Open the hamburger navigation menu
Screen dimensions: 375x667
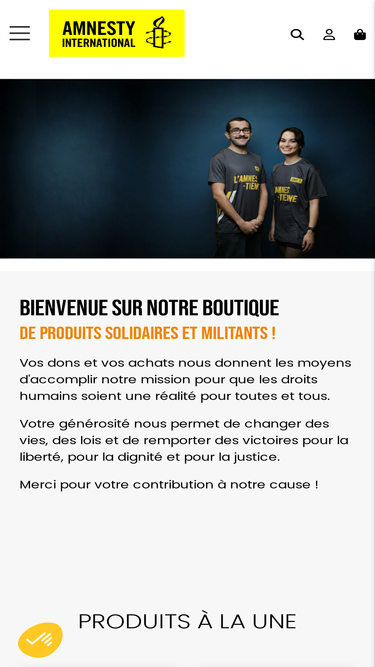point(20,33)
